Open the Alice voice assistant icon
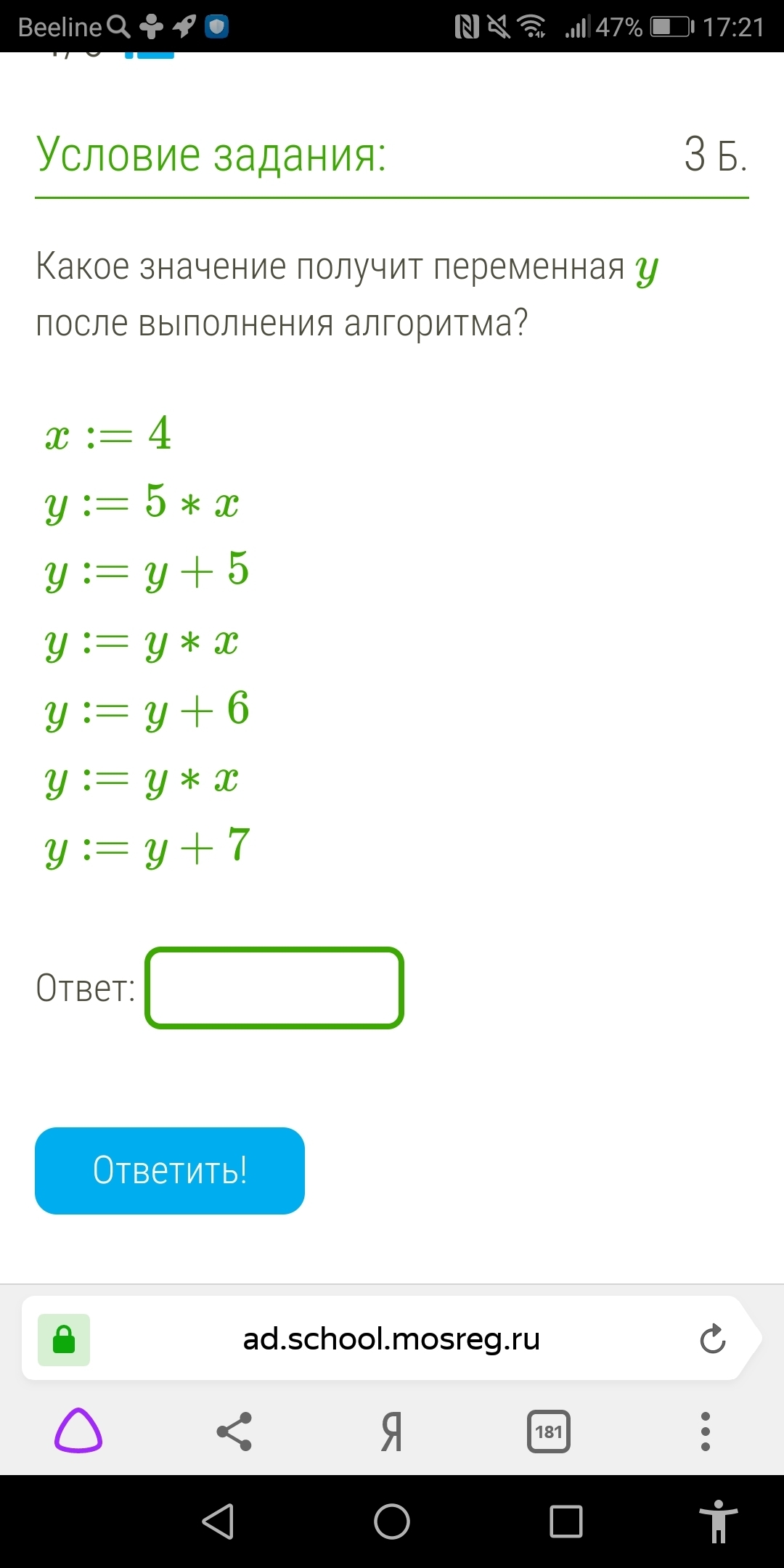Screen dimensions: 784x1568 (78, 1431)
